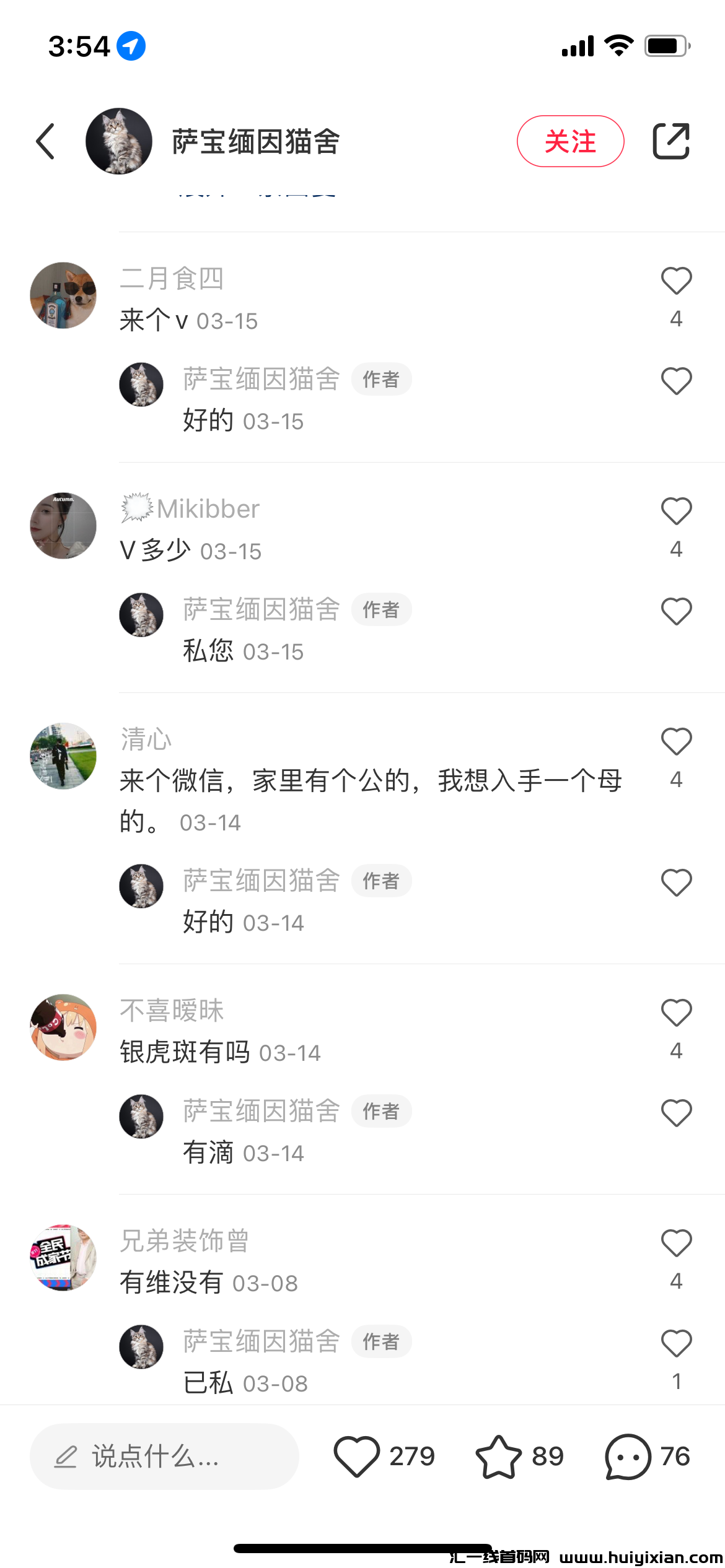Like the author's reply 私您

pyautogui.click(x=675, y=611)
